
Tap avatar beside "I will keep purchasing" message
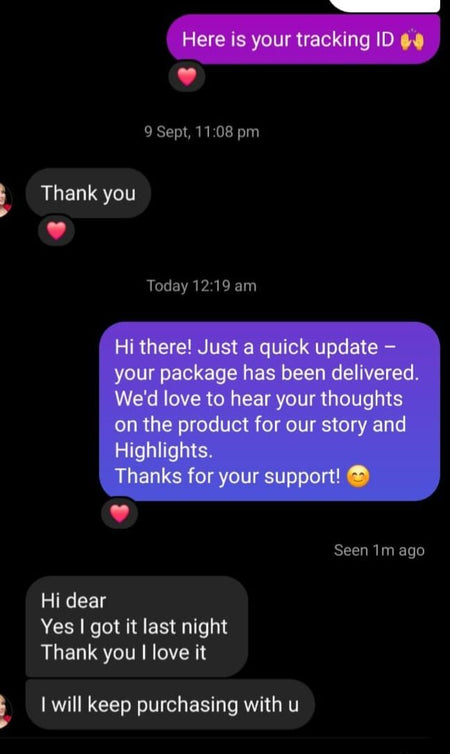(5, 710)
